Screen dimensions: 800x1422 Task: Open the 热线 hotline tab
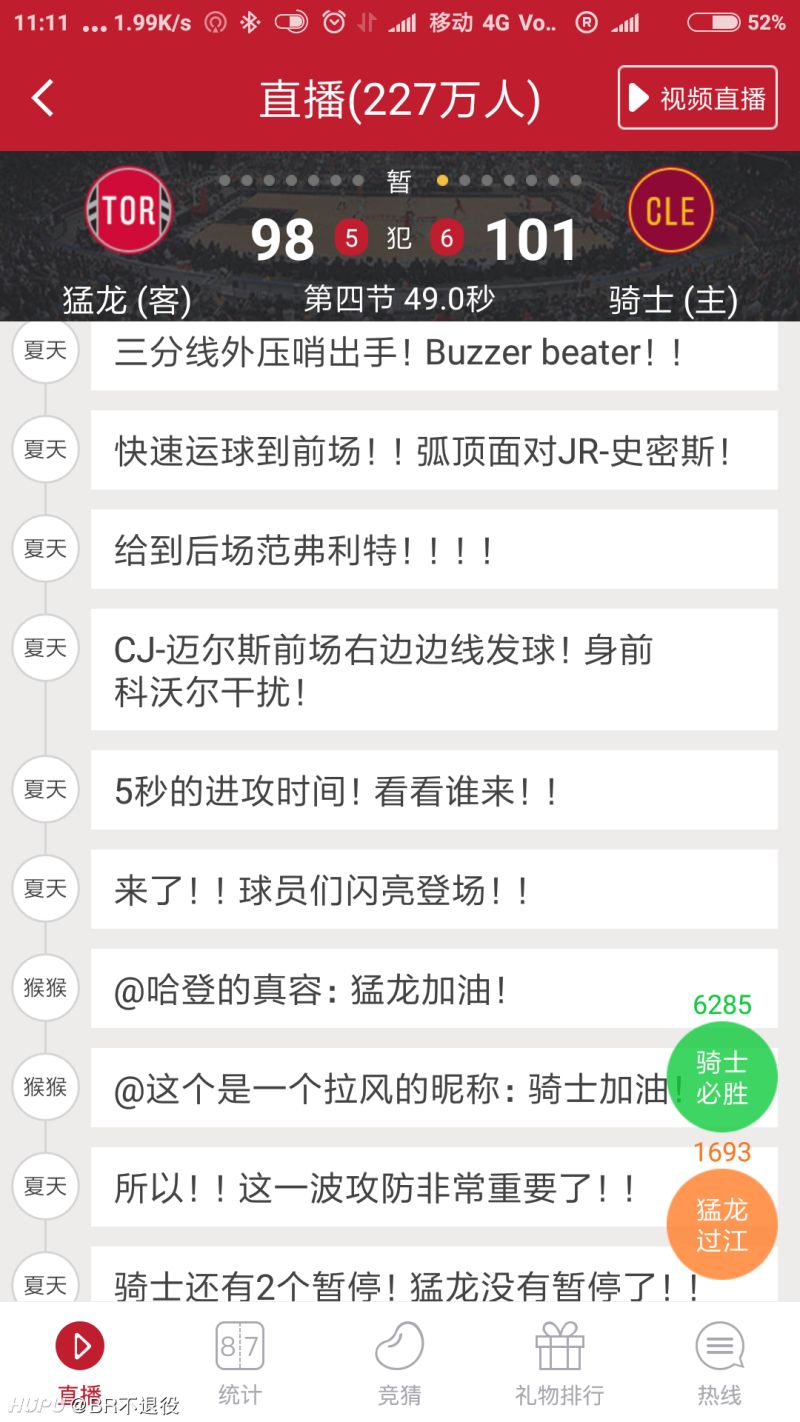719,1363
